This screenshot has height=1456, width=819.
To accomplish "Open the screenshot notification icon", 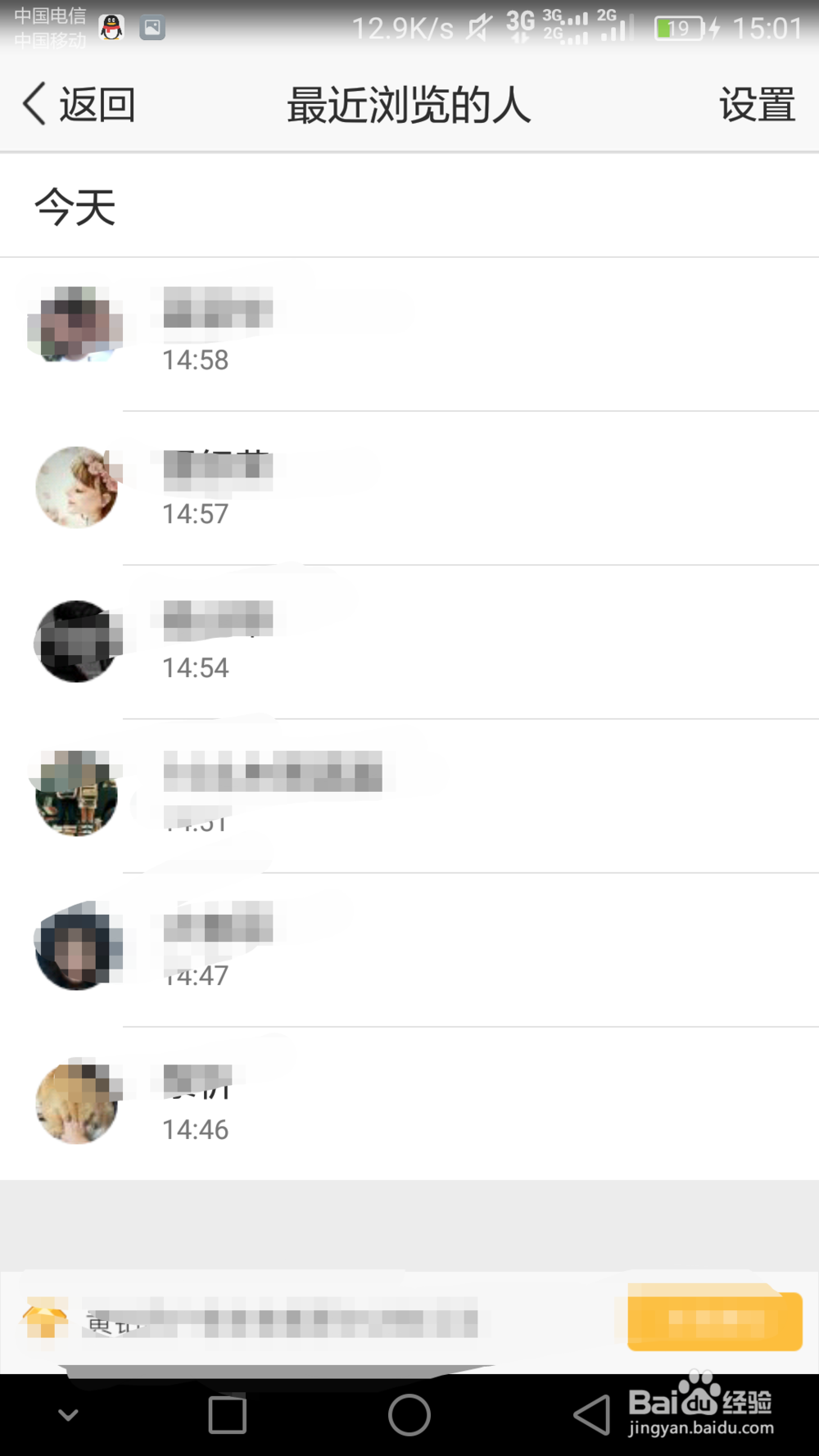I will click(152, 27).
